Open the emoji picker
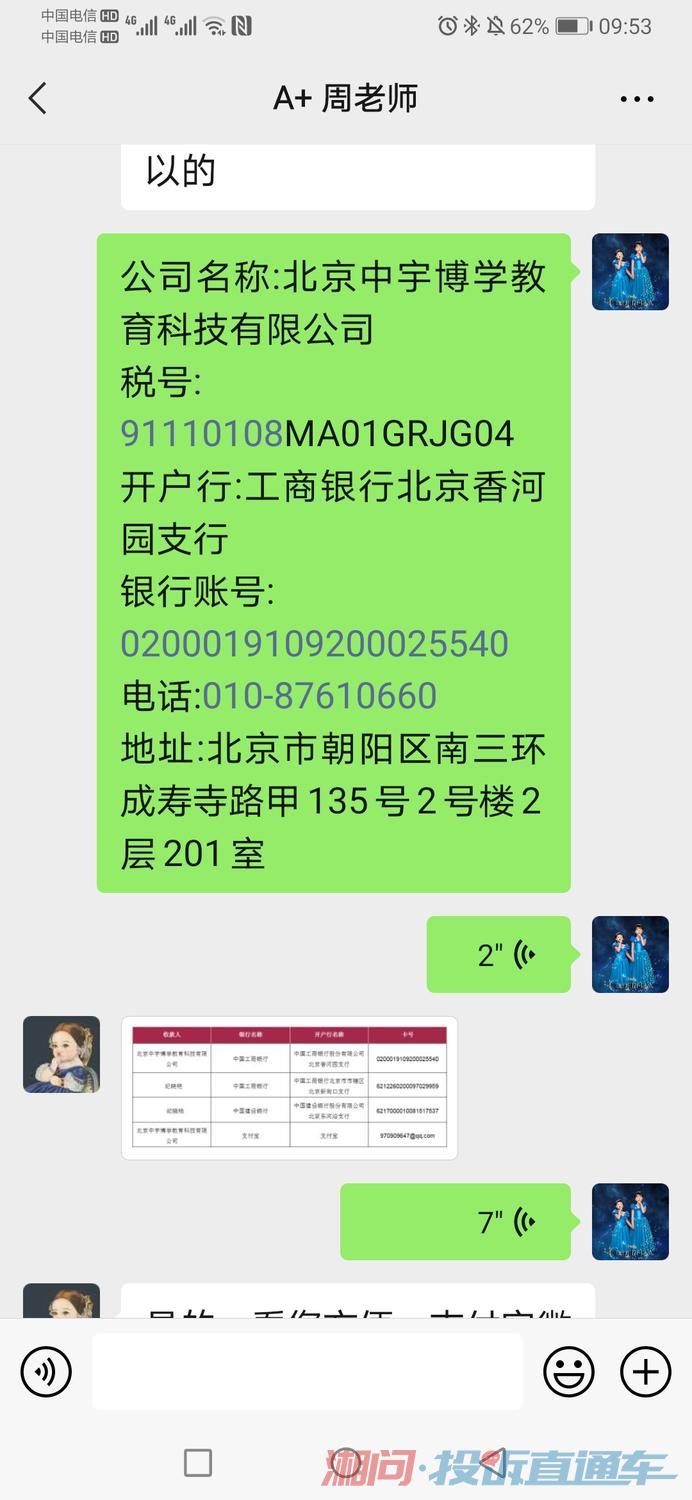The width and height of the screenshot is (692, 1500). 569,1371
